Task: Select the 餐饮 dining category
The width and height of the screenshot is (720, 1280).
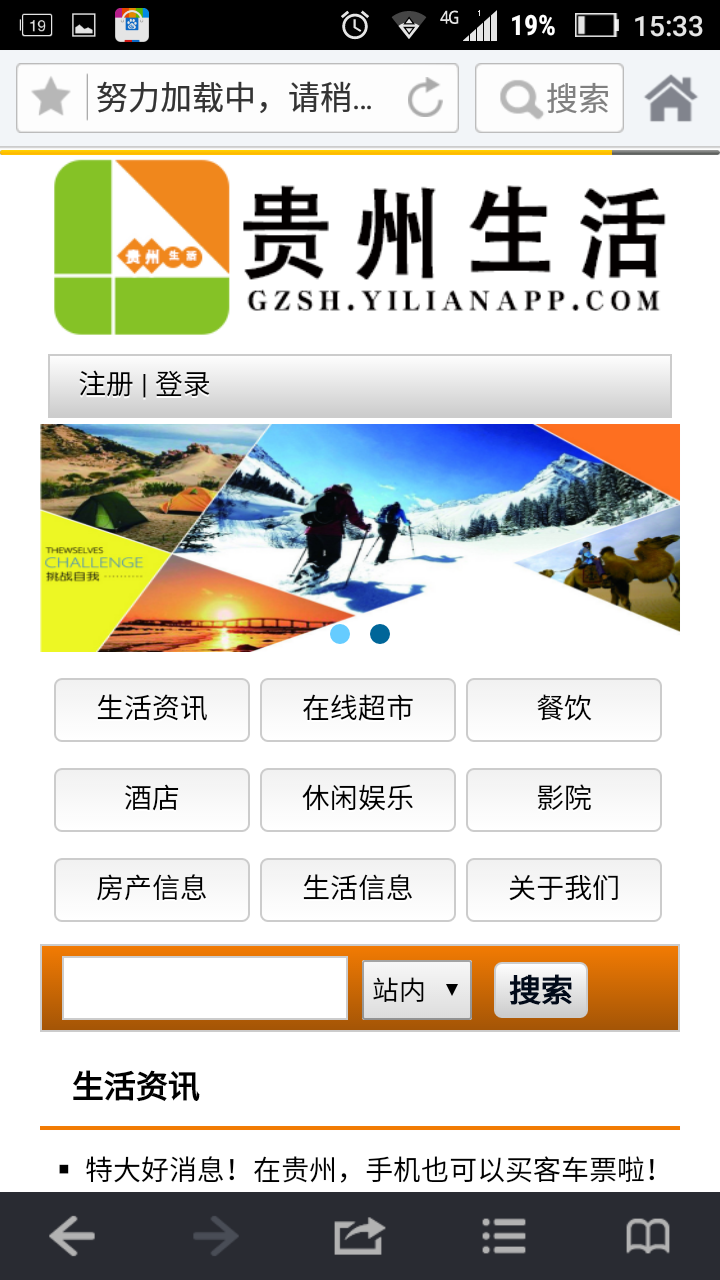Action: pos(564,709)
